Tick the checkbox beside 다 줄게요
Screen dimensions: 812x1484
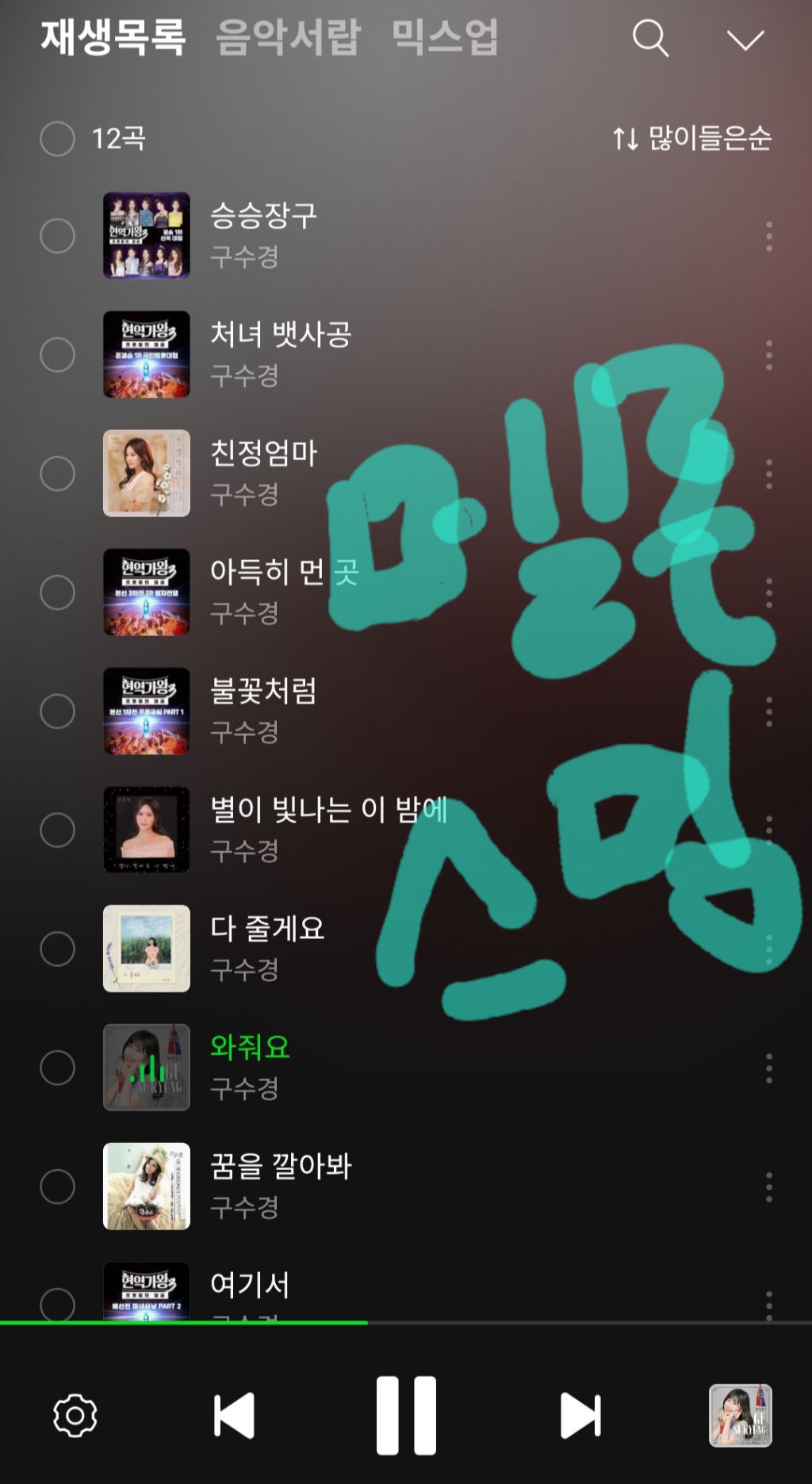57,949
